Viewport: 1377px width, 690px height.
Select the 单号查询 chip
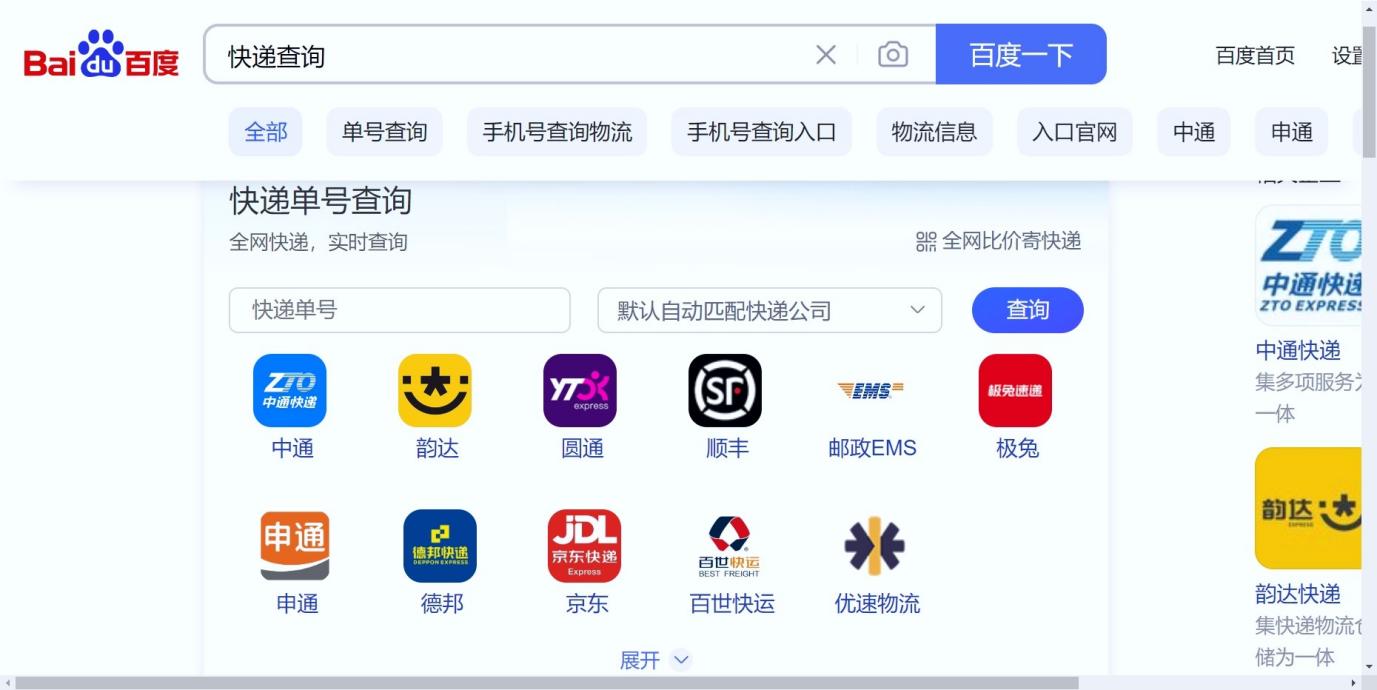point(385,132)
